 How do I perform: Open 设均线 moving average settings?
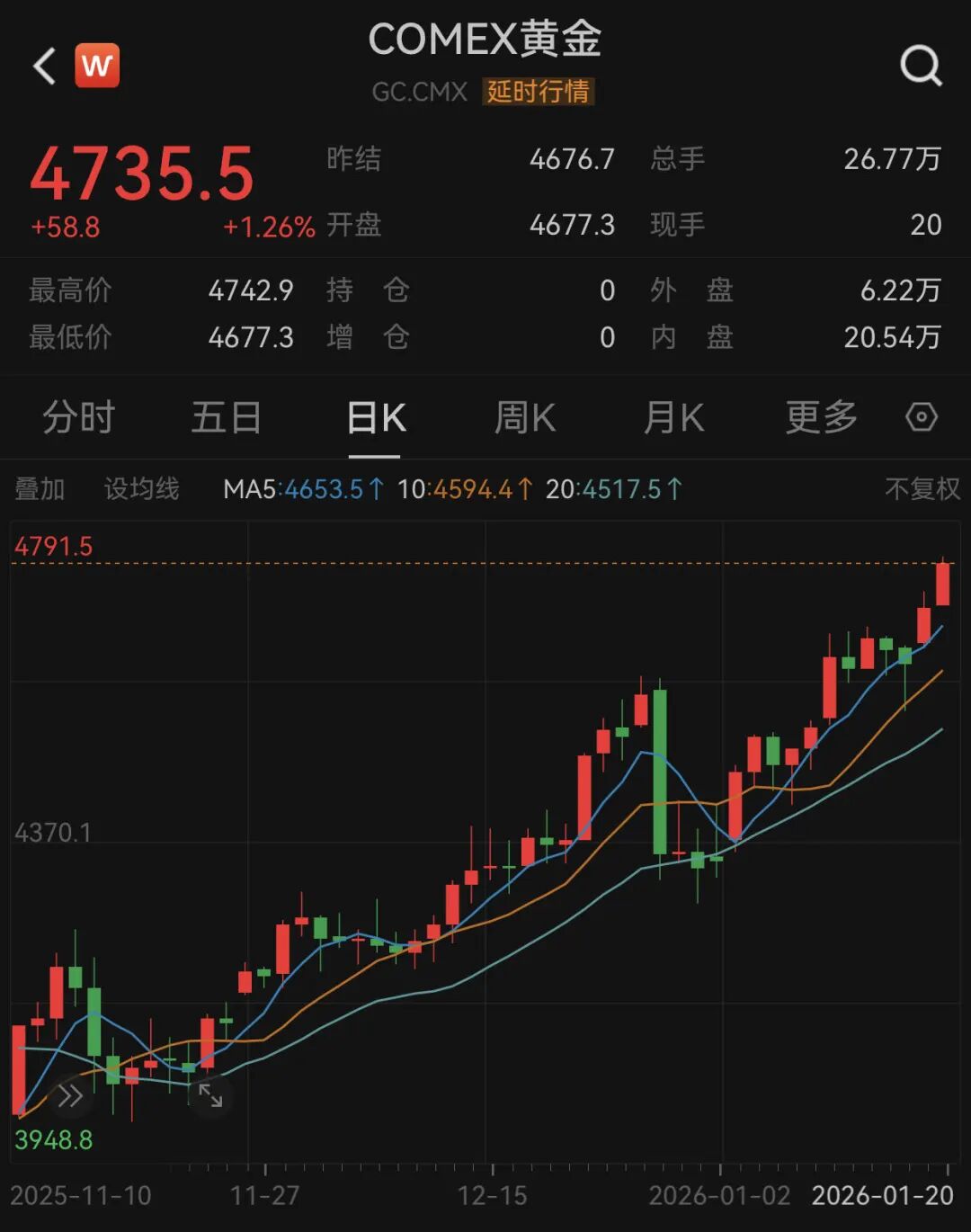[x=142, y=489]
